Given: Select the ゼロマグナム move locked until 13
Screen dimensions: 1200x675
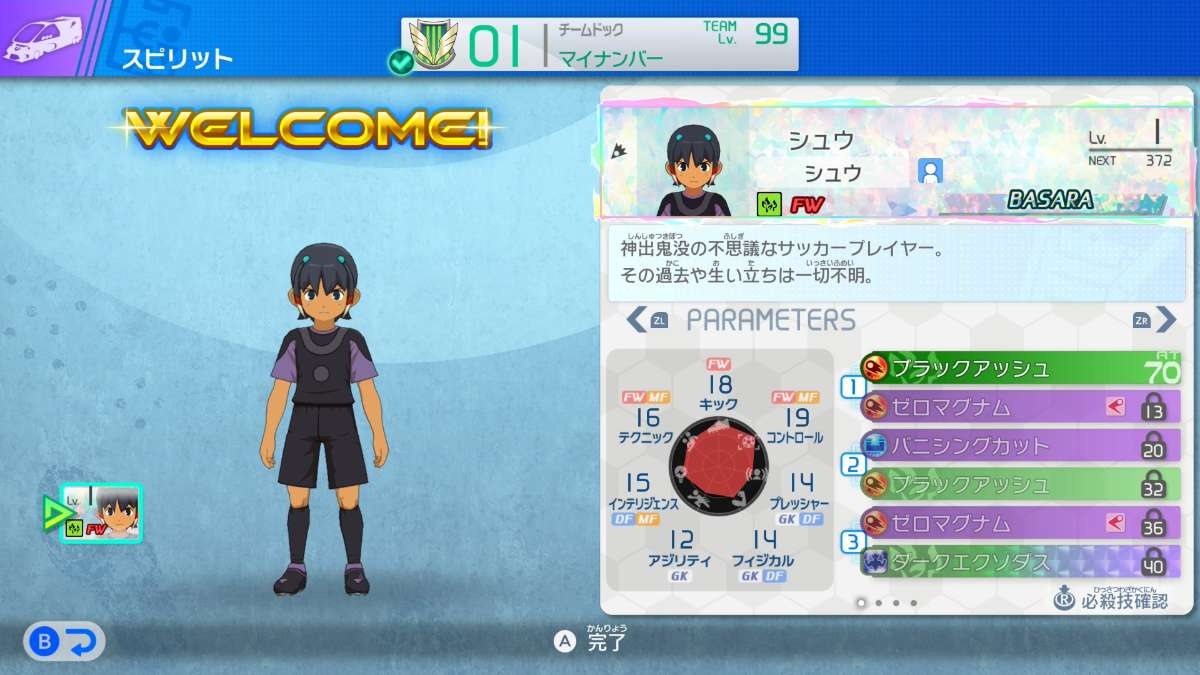Looking at the screenshot, I should [1020, 407].
